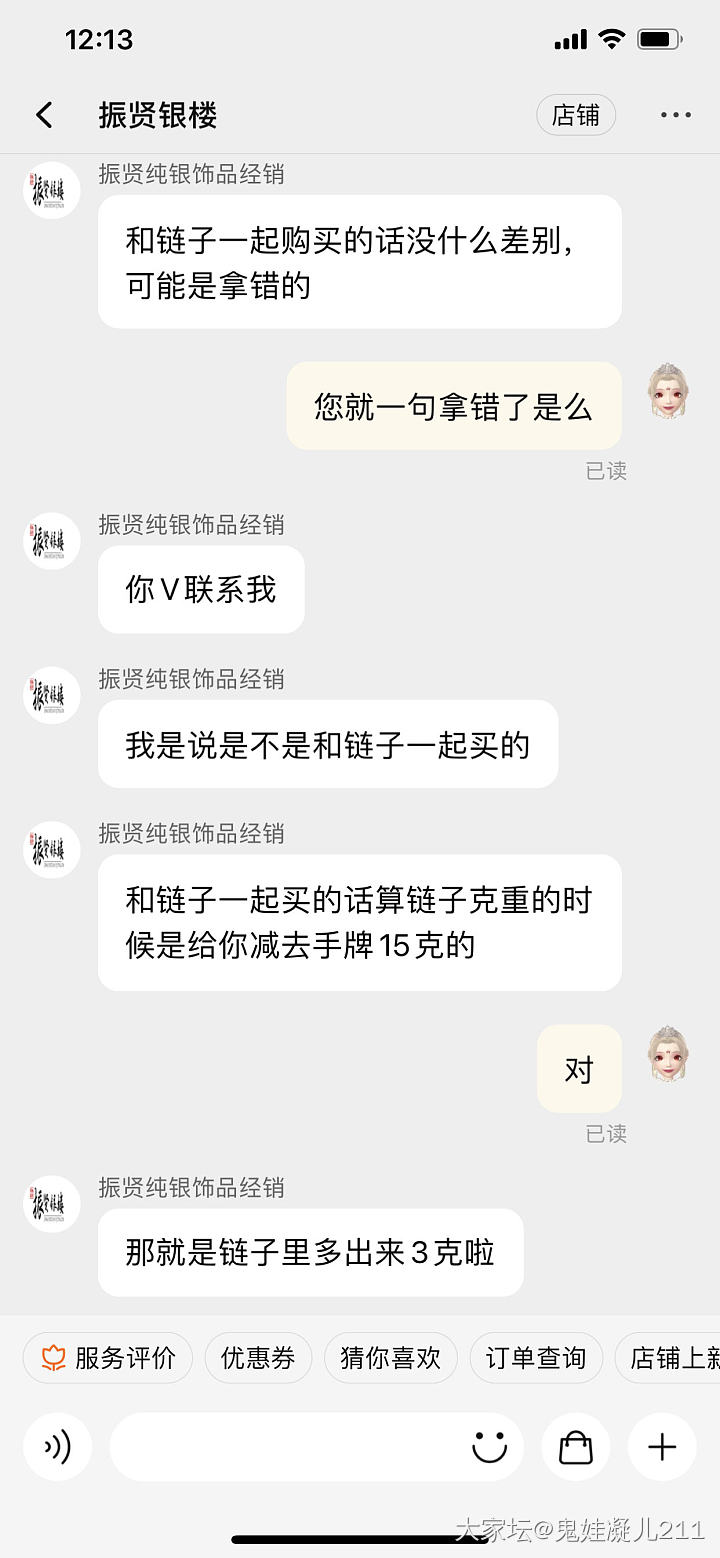
Task: Open the shopping bag icon
Action: (576, 1447)
